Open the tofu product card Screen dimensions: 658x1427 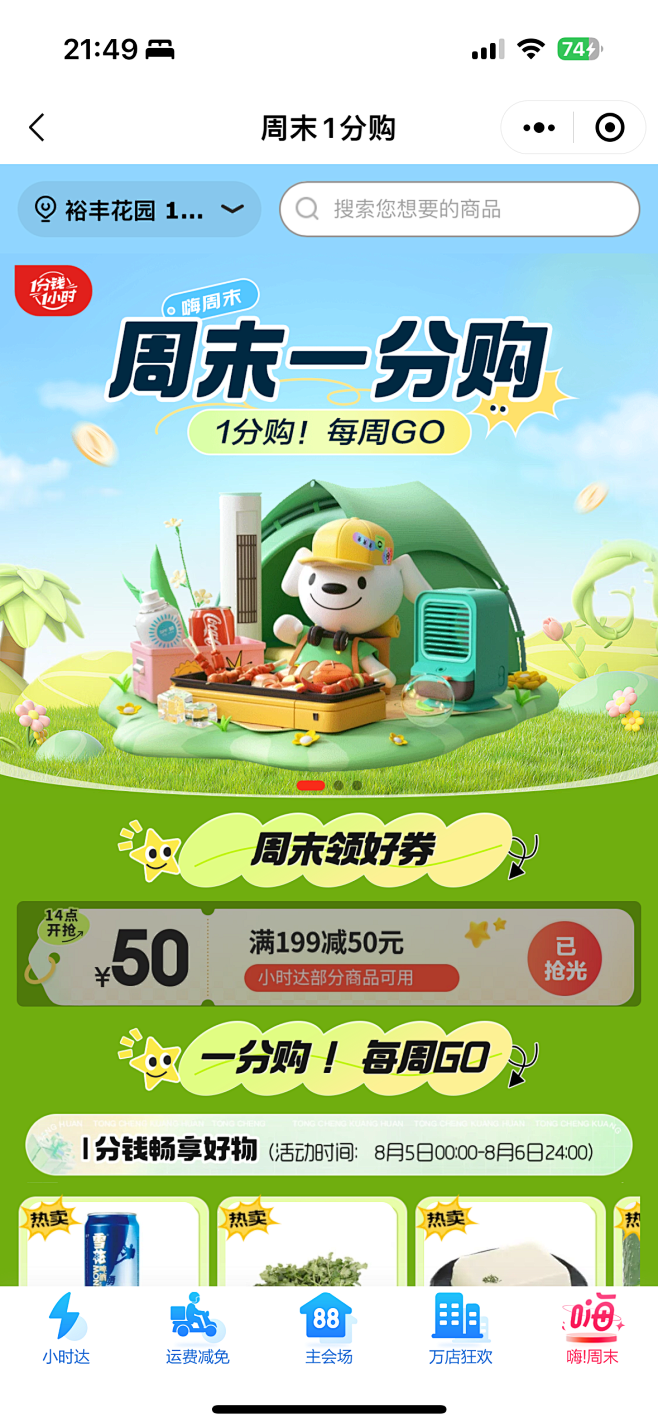coord(510,1242)
